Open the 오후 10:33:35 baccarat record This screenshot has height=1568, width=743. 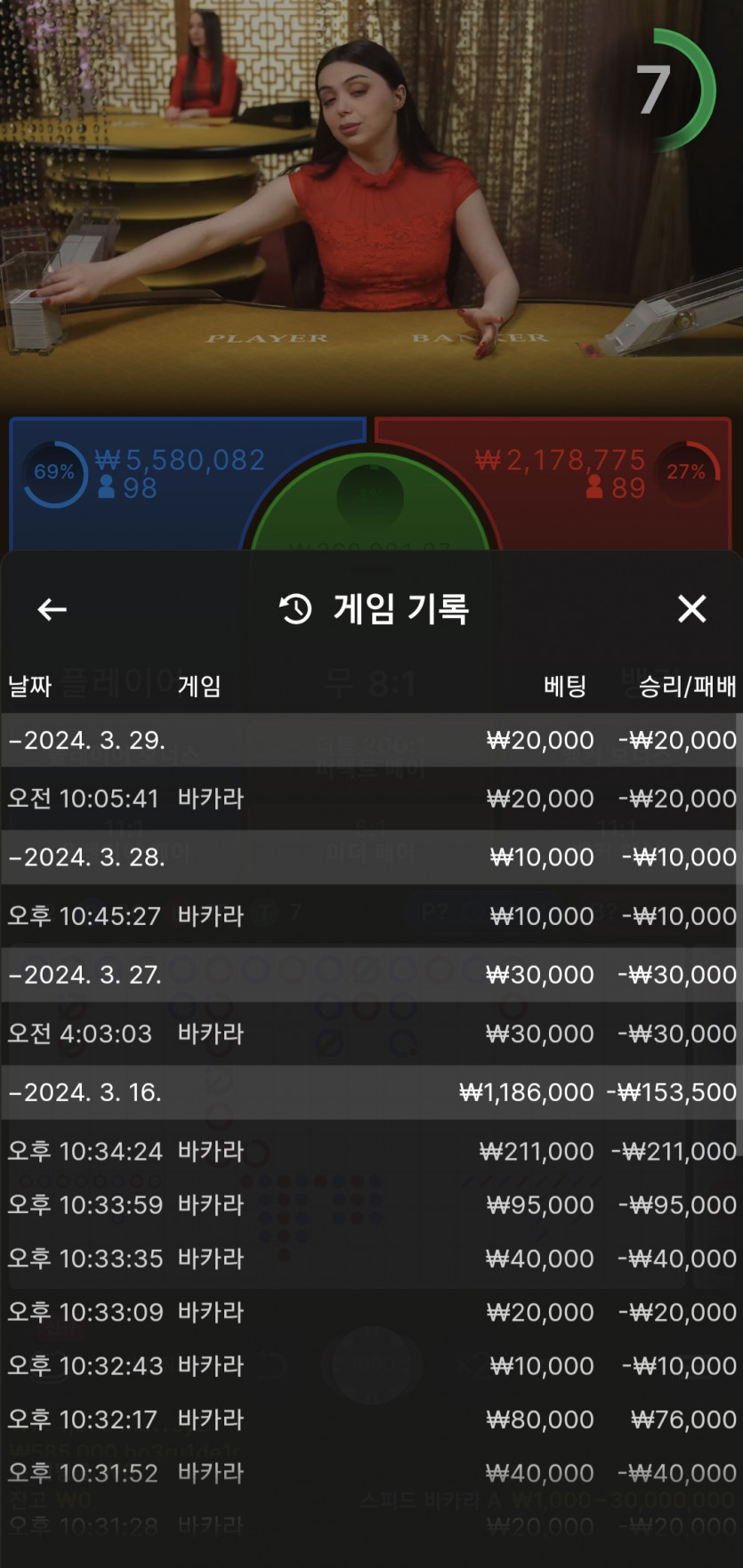[370, 1258]
